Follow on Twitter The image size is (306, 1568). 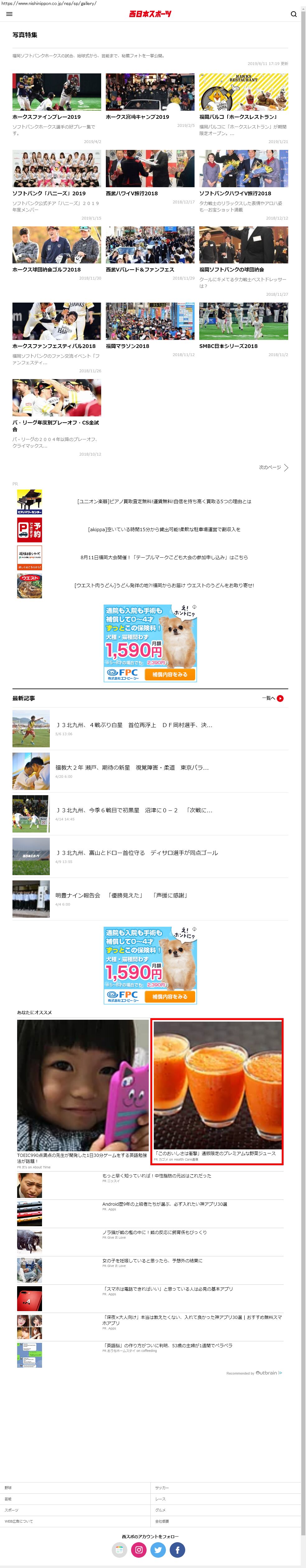(x=158, y=1550)
